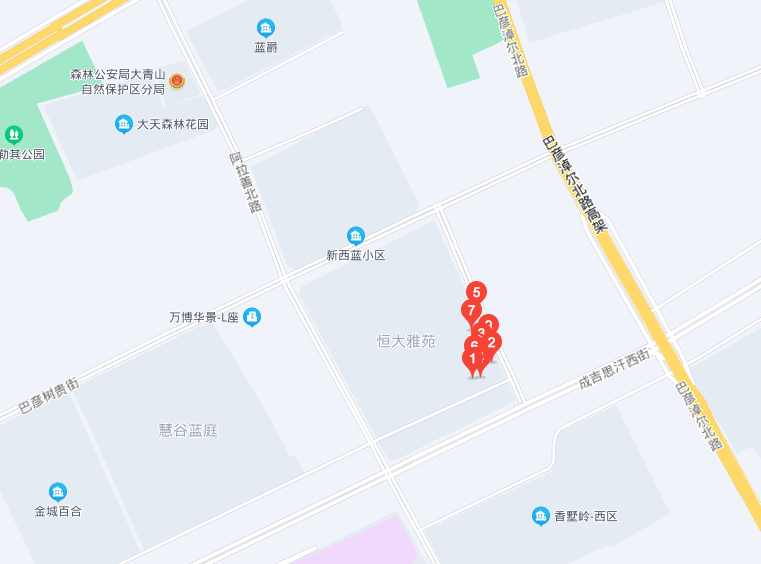Select the 大天森林花园 place icon
The image size is (761, 564).
124,124
